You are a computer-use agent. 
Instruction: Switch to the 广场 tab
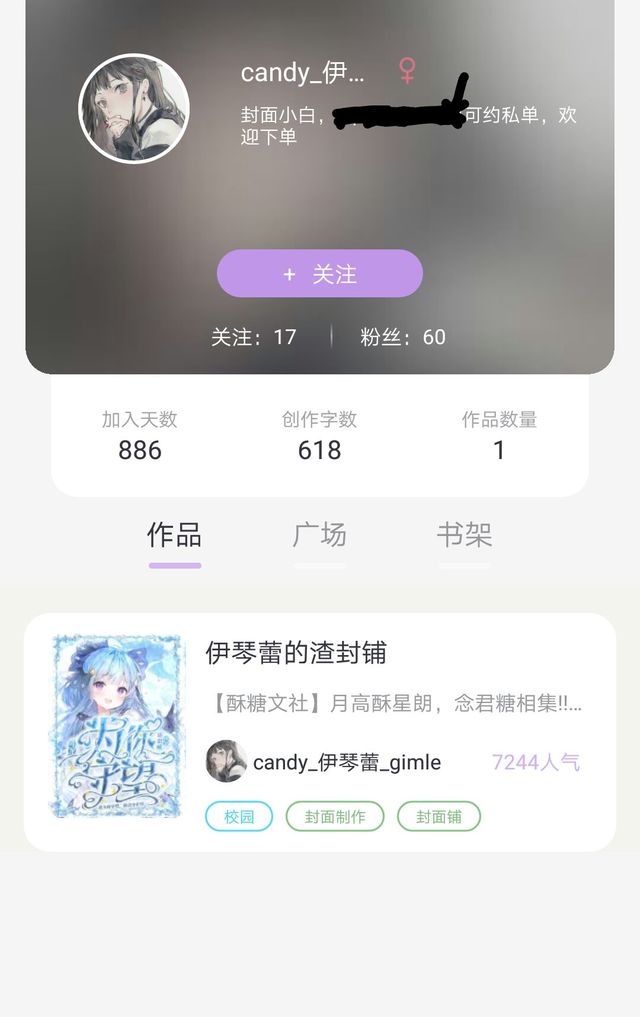pyautogui.click(x=319, y=535)
